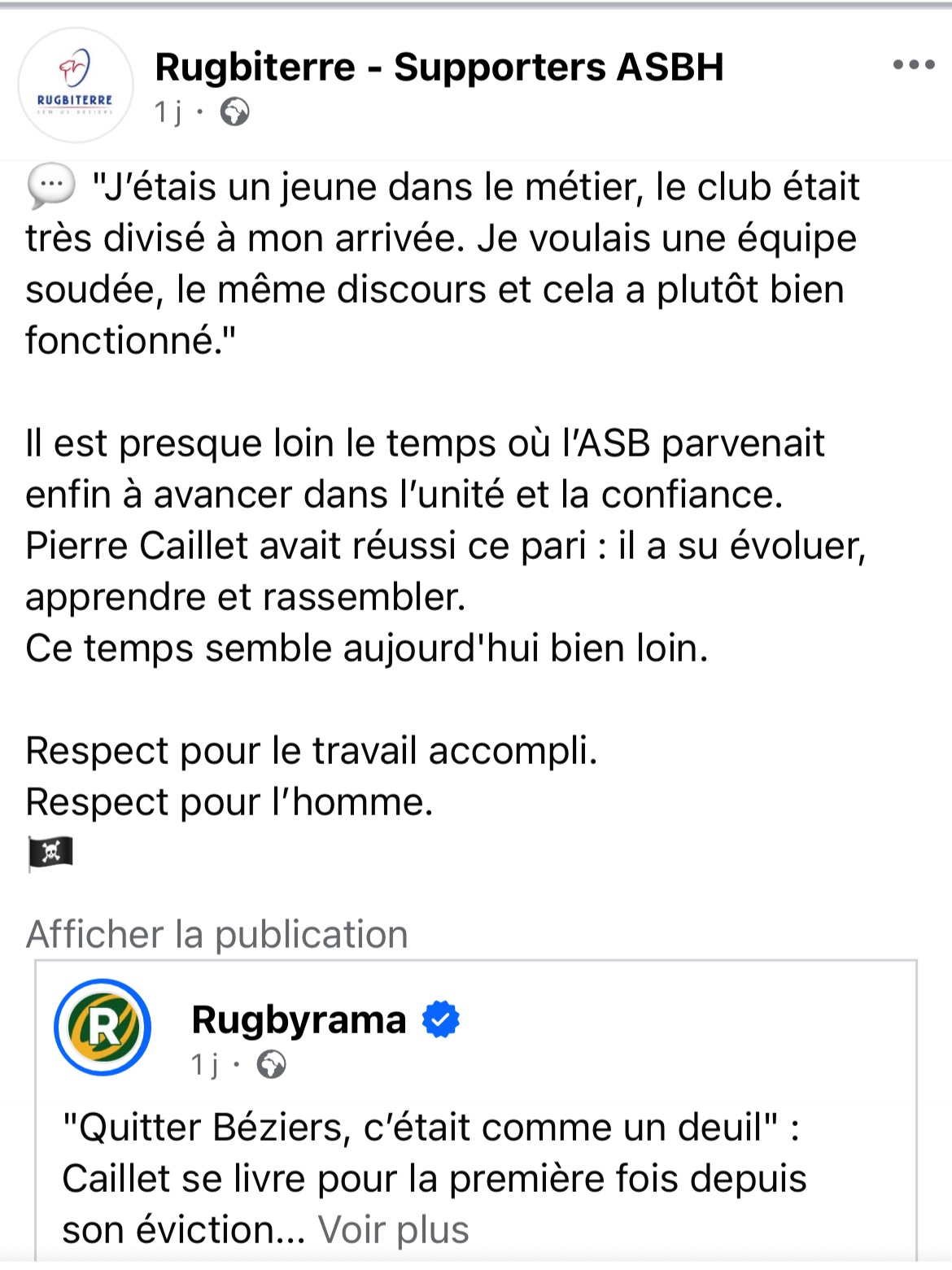The width and height of the screenshot is (952, 1270).
Task: Expand shared post with Voir plus
Action: coord(393,1229)
